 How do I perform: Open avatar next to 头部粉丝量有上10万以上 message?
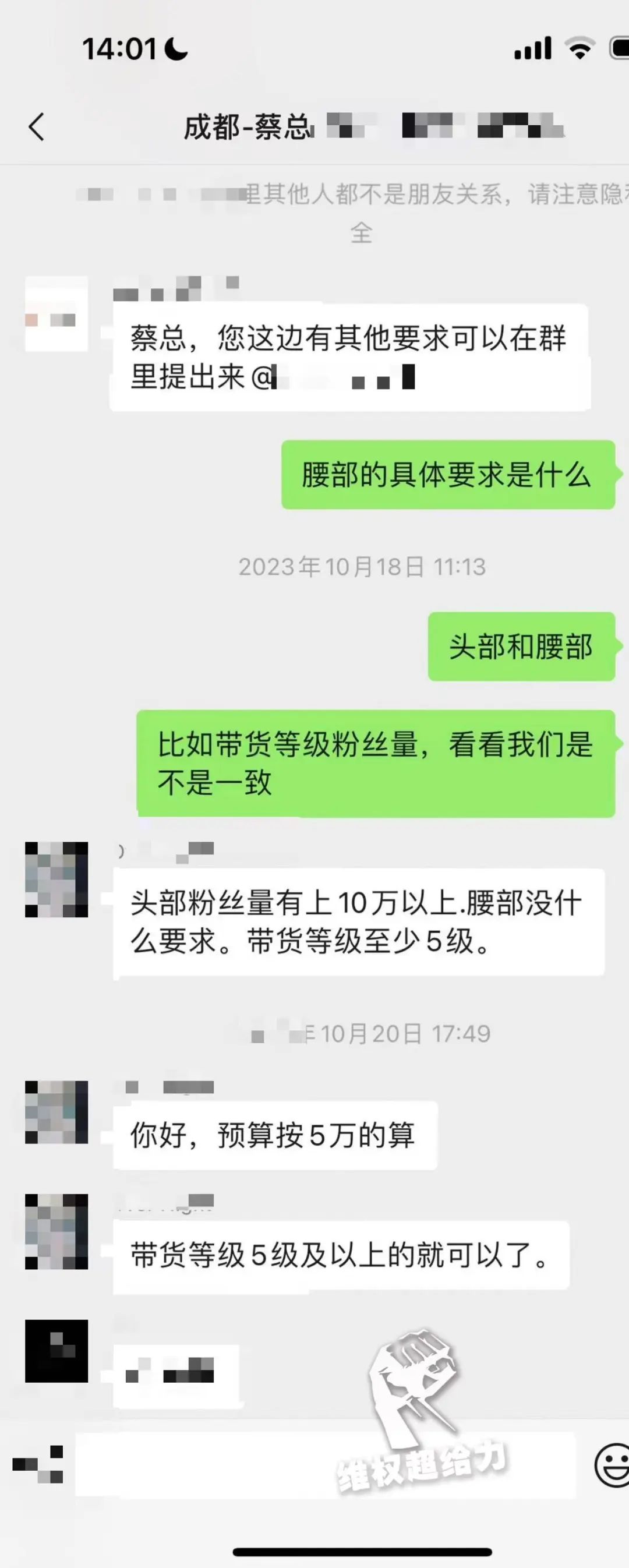click(x=56, y=880)
